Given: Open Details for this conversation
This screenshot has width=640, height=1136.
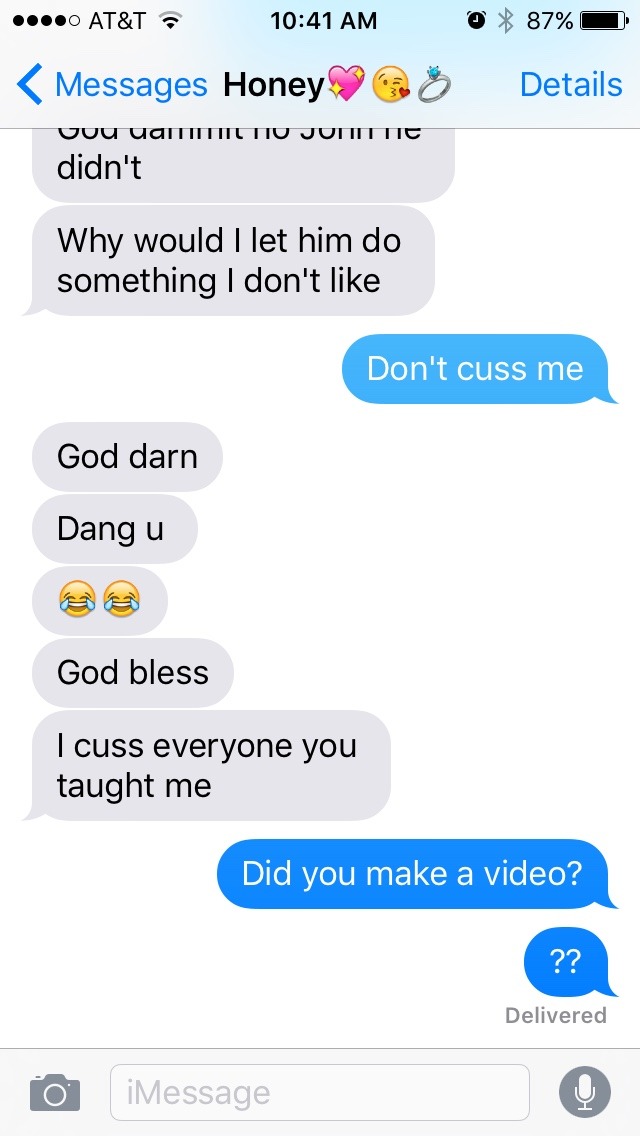Looking at the screenshot, I should tap(570, 85).
